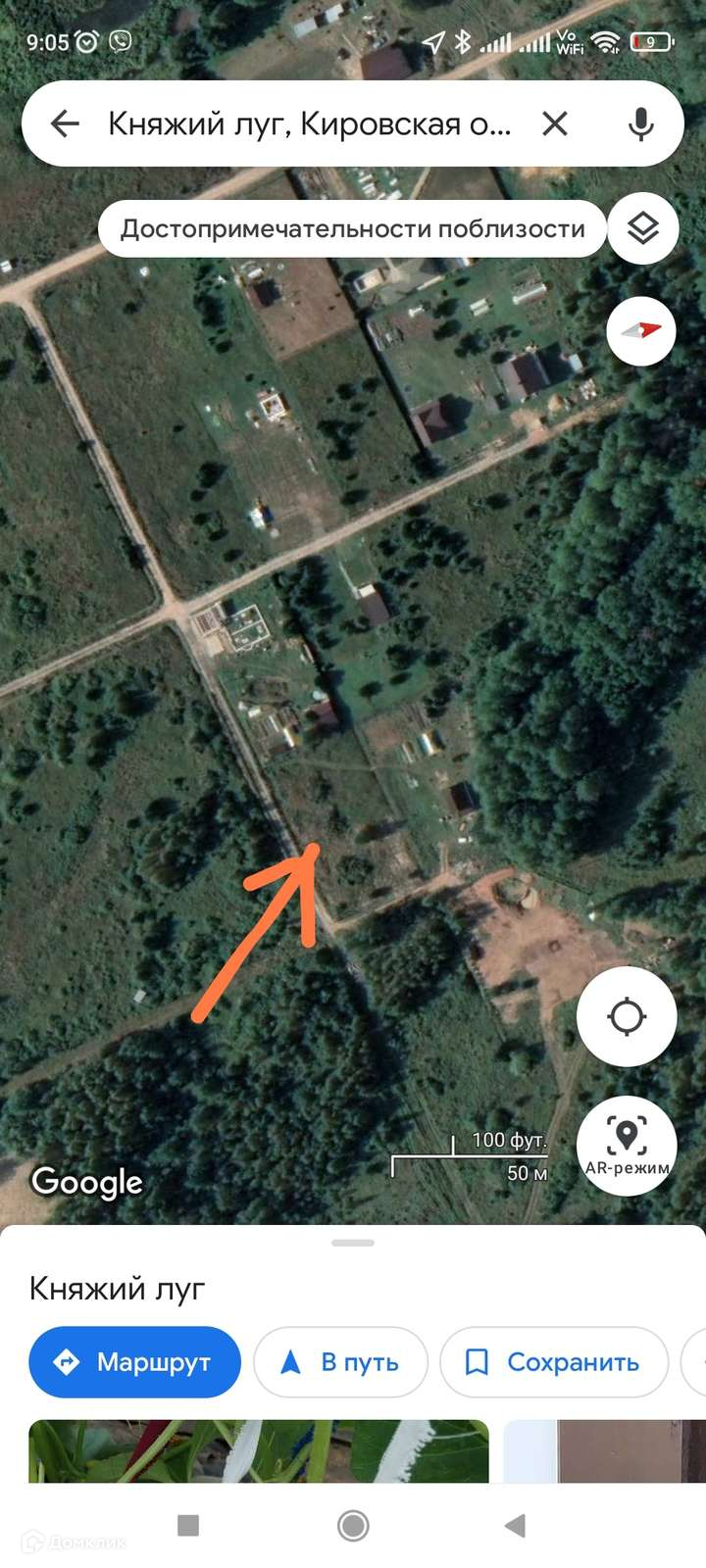Tap the back arrow in the search bar
This screenshot has width=706, height=1568.
(x=65, y=123)
